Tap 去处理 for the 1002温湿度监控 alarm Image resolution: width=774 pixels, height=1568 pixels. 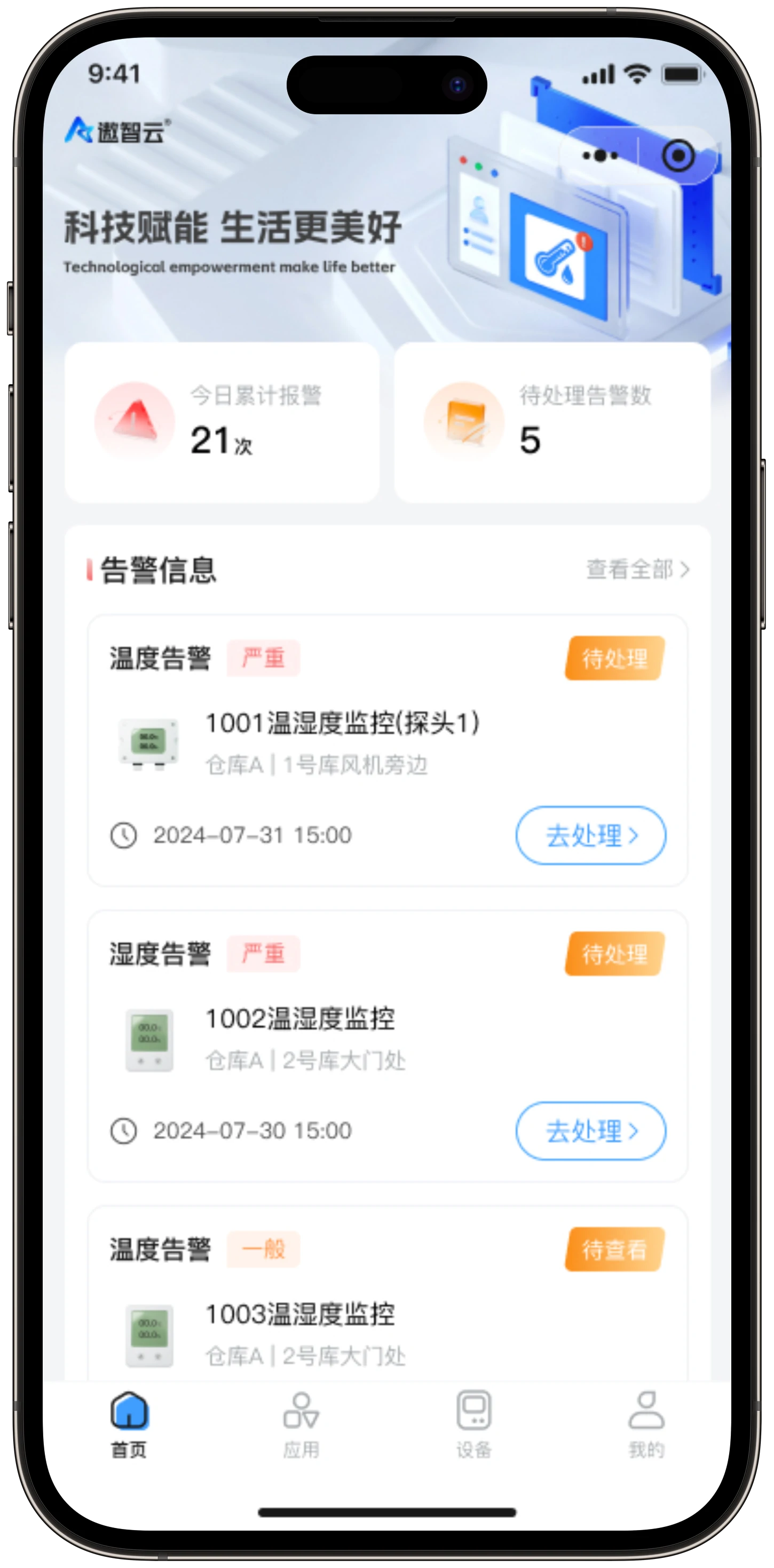pyautogui.click(x=590, y=1131)
